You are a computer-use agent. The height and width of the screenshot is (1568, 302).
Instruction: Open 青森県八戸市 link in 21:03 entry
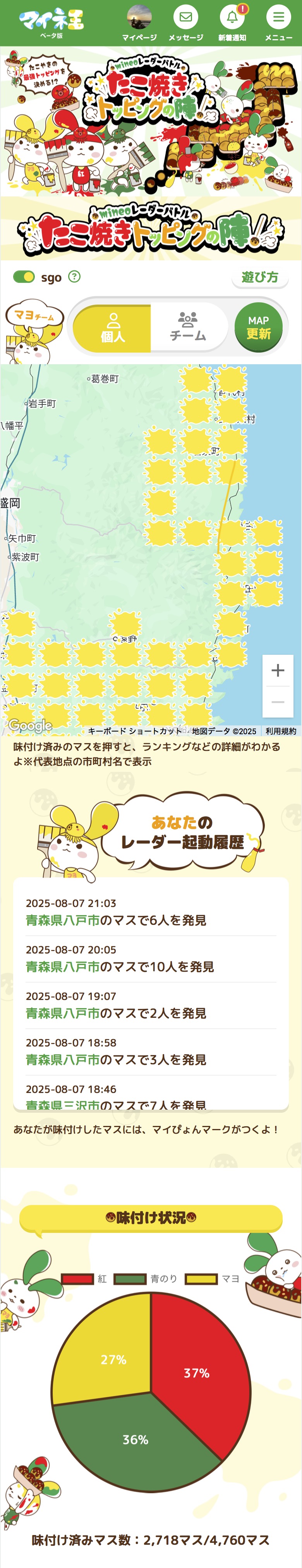[x=62, y=920]
